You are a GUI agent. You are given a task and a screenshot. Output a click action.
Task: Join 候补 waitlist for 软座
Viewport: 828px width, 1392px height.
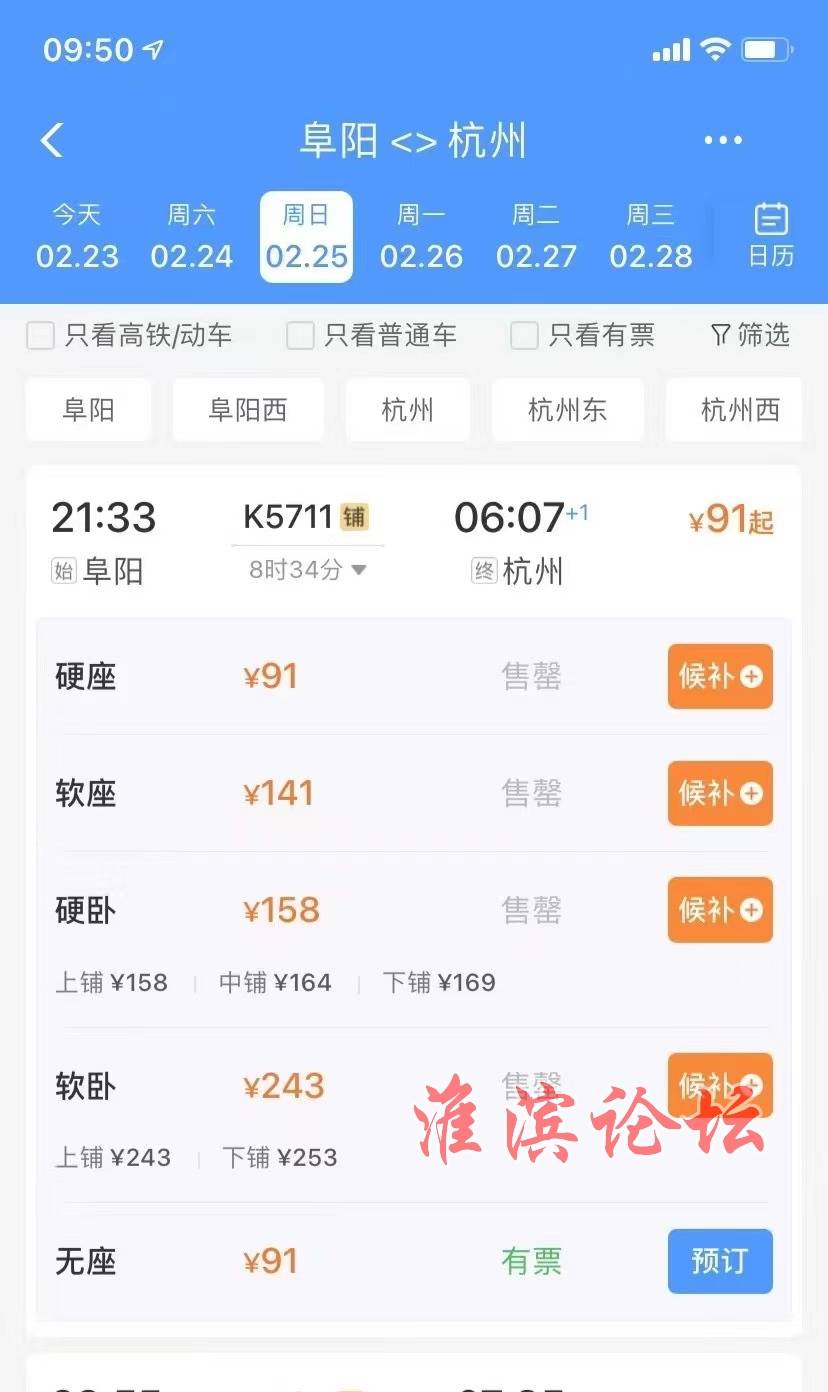(720, 793)
